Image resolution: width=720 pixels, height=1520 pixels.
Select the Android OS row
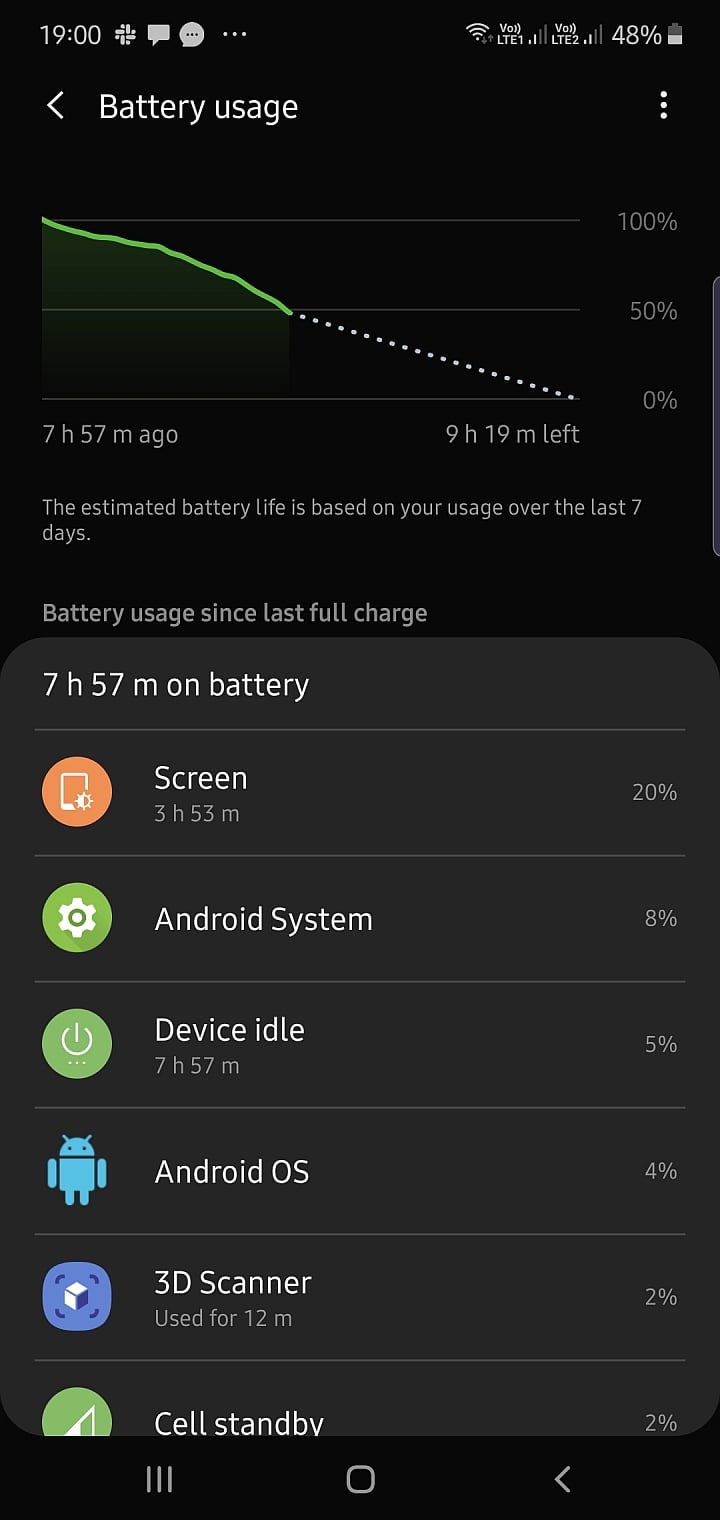(x=360, y=1171)
